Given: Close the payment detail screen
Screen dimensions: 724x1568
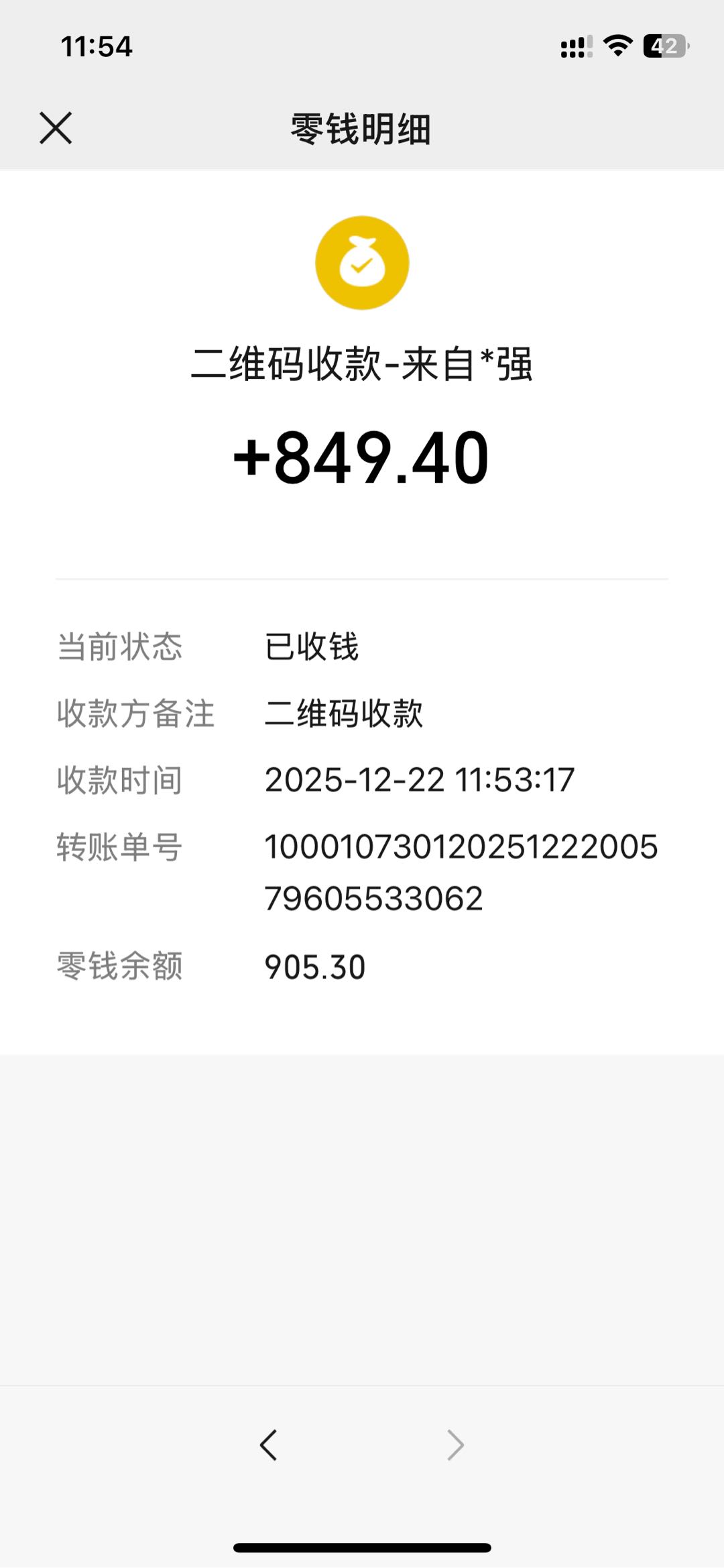Looking at the screenshot, I should [x=55, y=127].
